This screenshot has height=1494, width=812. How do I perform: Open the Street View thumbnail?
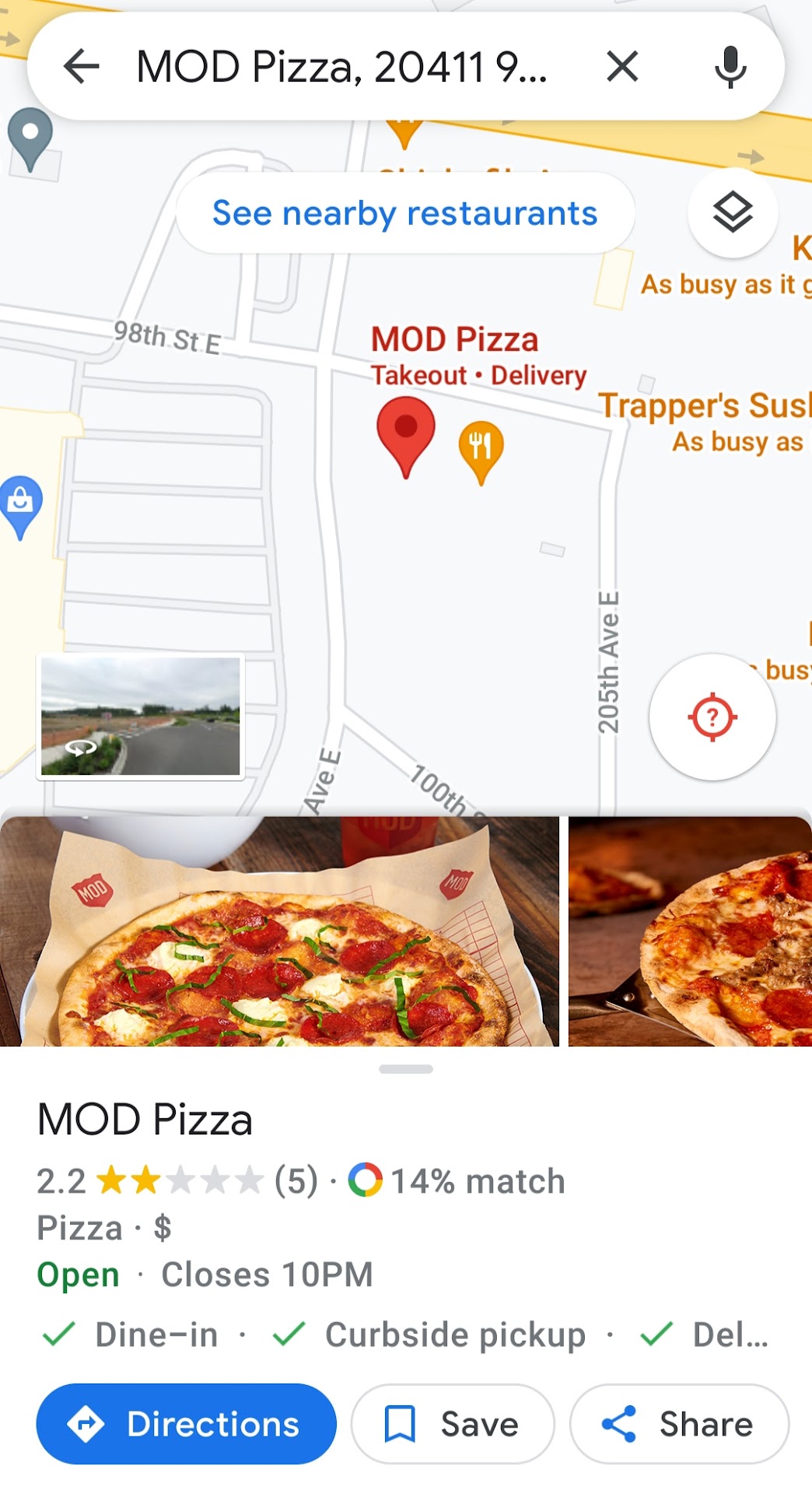pyautogui.click(x=141, y=717)
